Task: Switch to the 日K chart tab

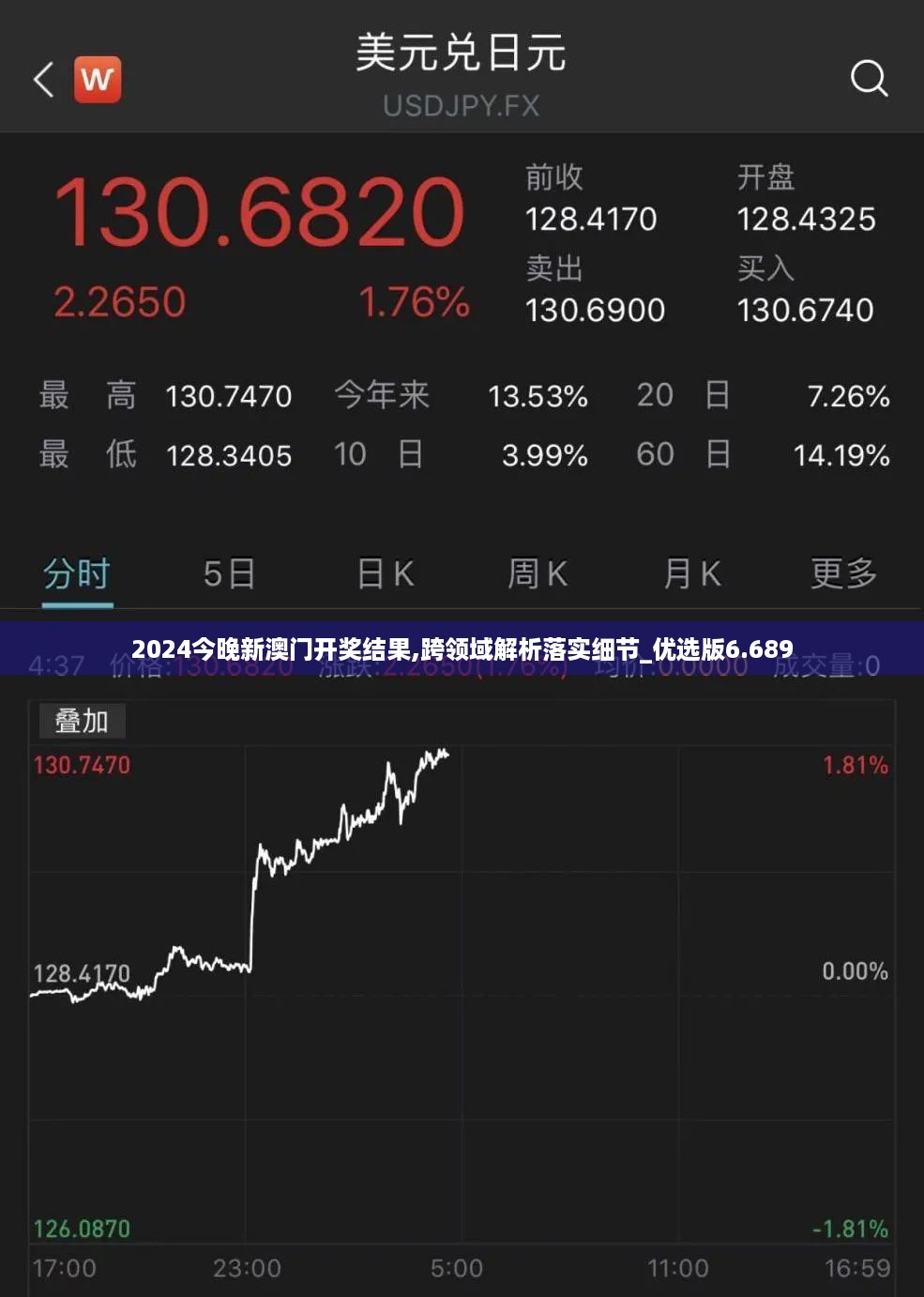Action: tap(385, 573)
